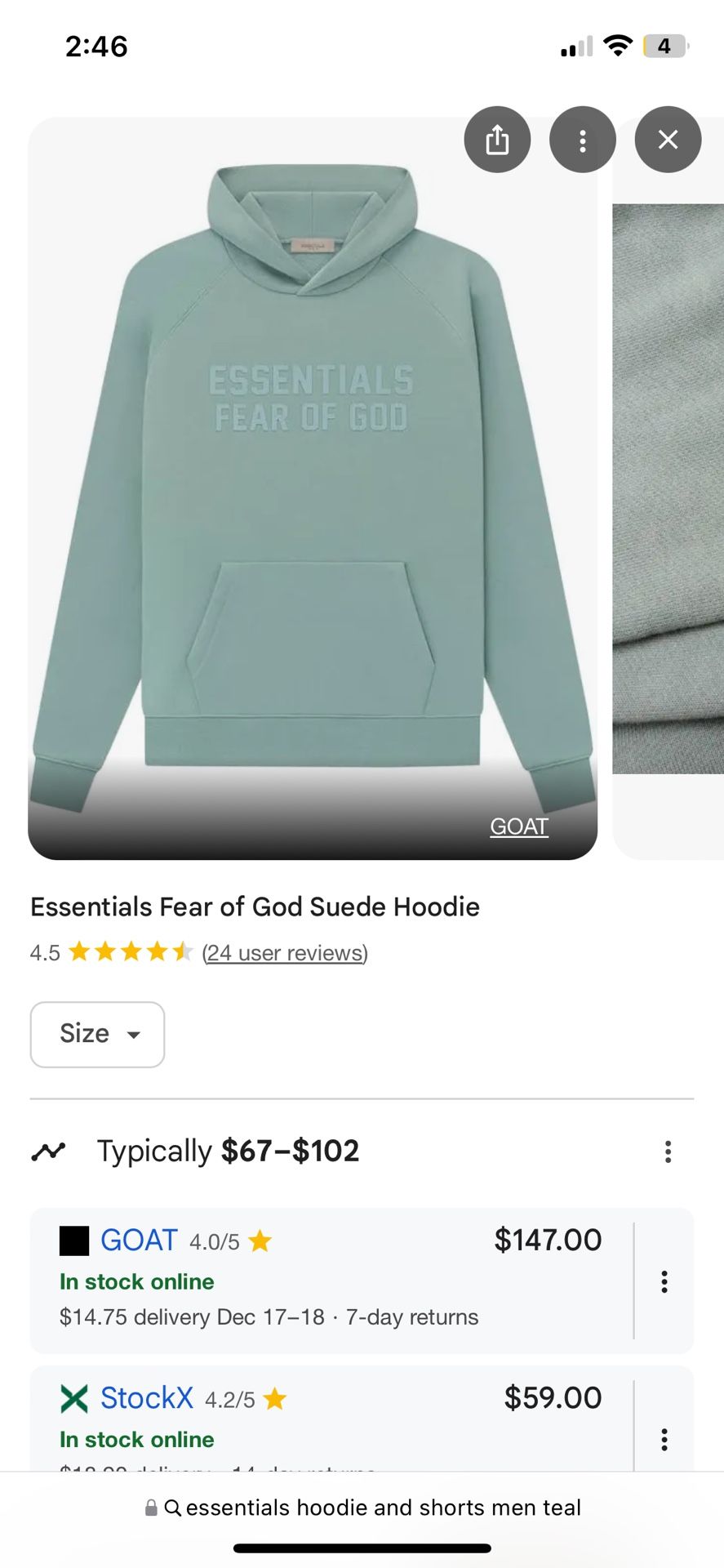Tap the address bar search query
The image size is (724, 1568).
coord(383,1508)
